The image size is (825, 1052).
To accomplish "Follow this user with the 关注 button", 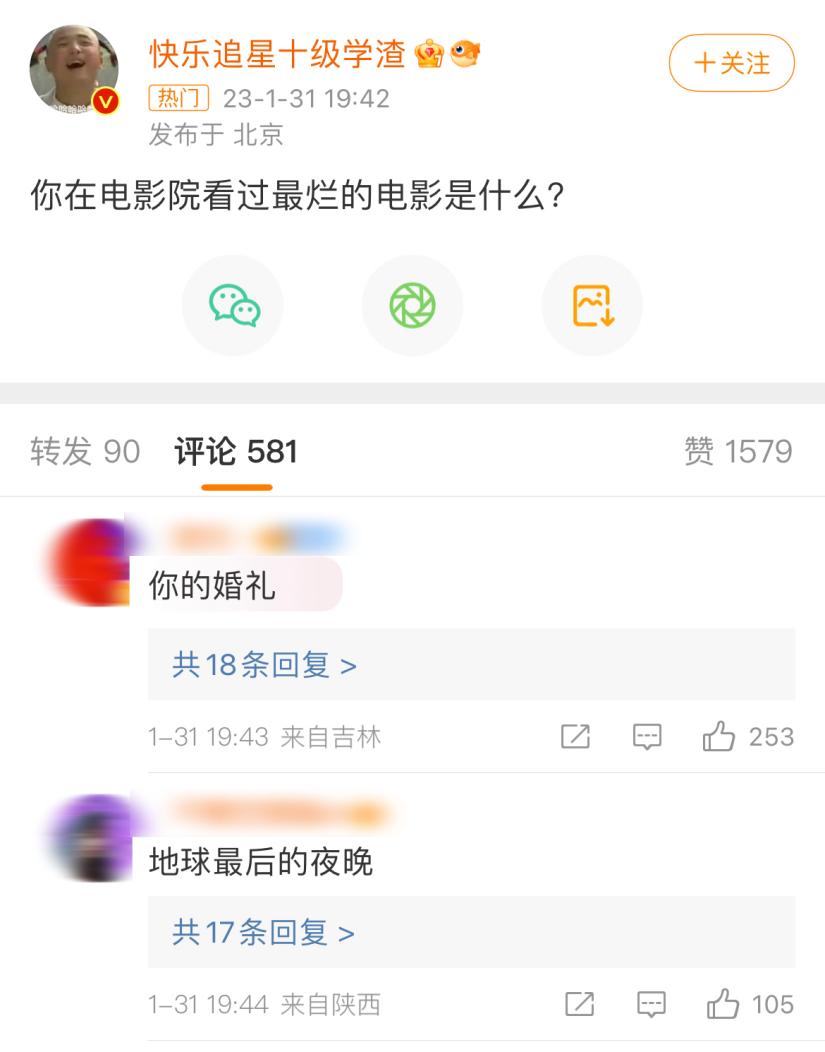I will [731, 64].
